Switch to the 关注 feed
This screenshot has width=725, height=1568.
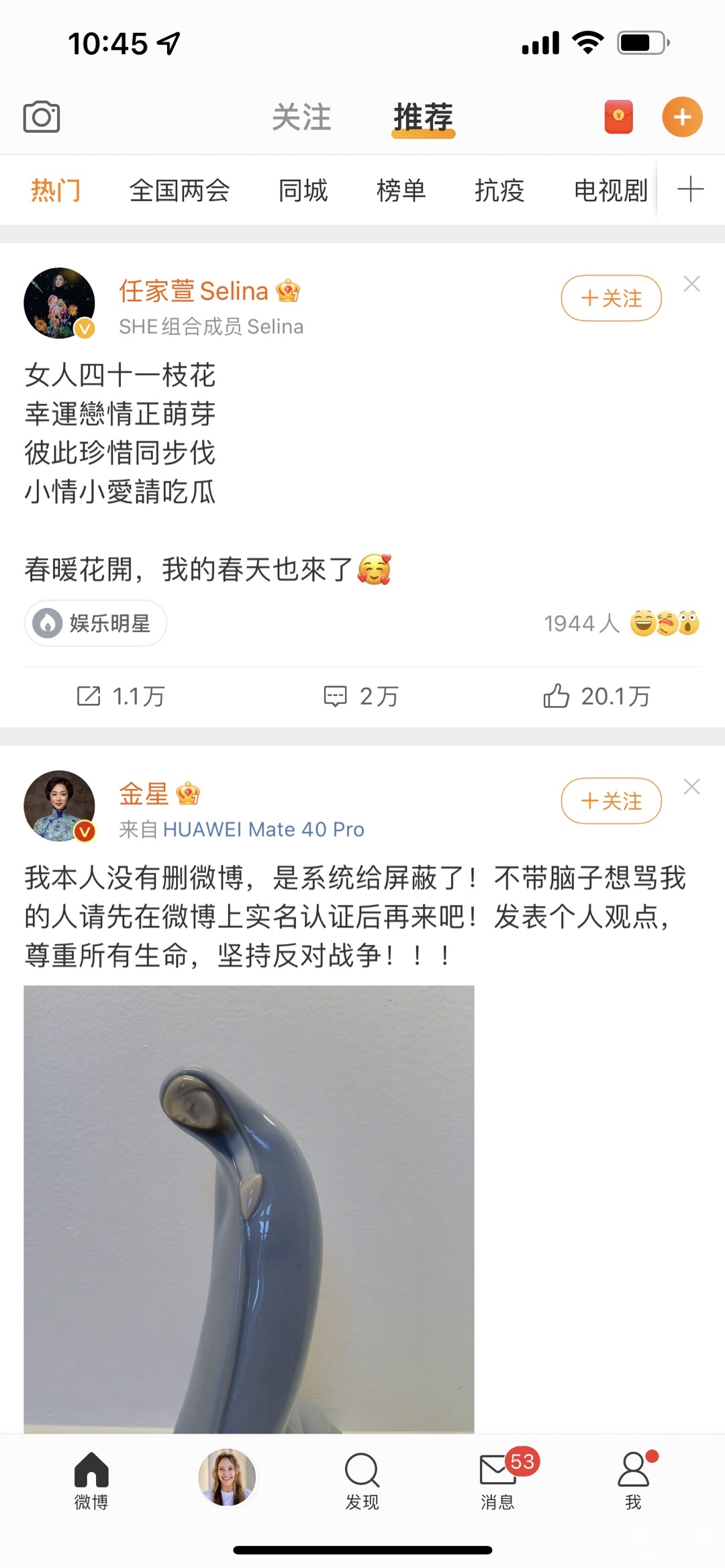click(301, 117)
